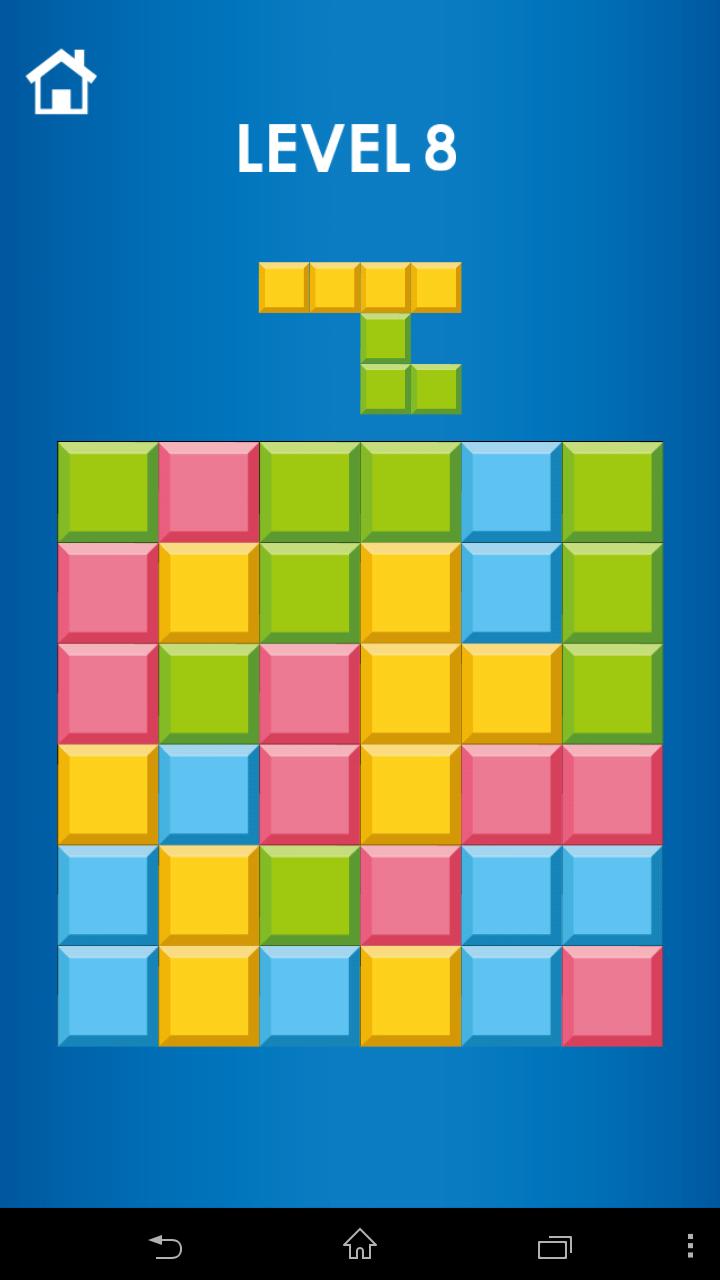The width and height of the screenshot is (720, 1280).
Task: Tap the yellow block at the left of row four
Action: (x=108, y=795)
